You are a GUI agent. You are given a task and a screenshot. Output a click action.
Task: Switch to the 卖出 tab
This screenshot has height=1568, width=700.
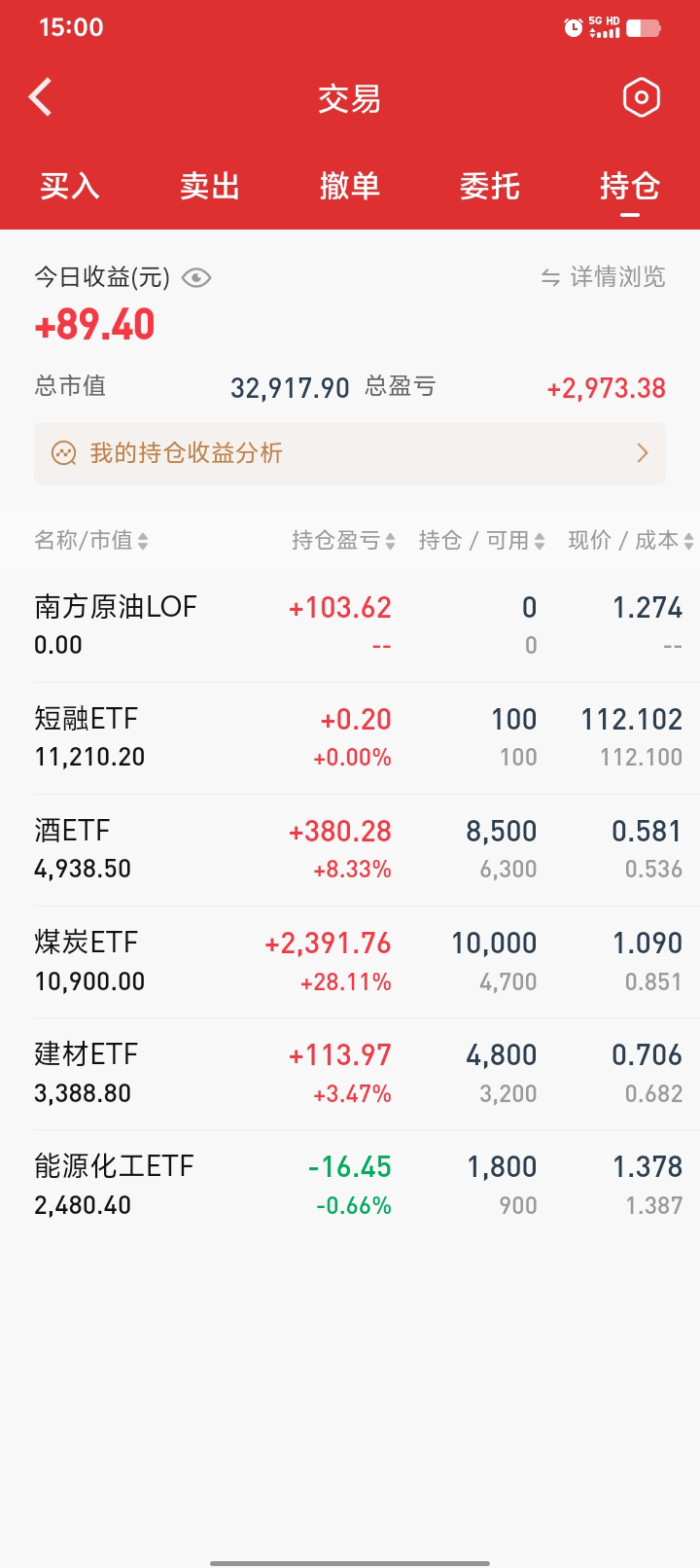coord(210,186)
